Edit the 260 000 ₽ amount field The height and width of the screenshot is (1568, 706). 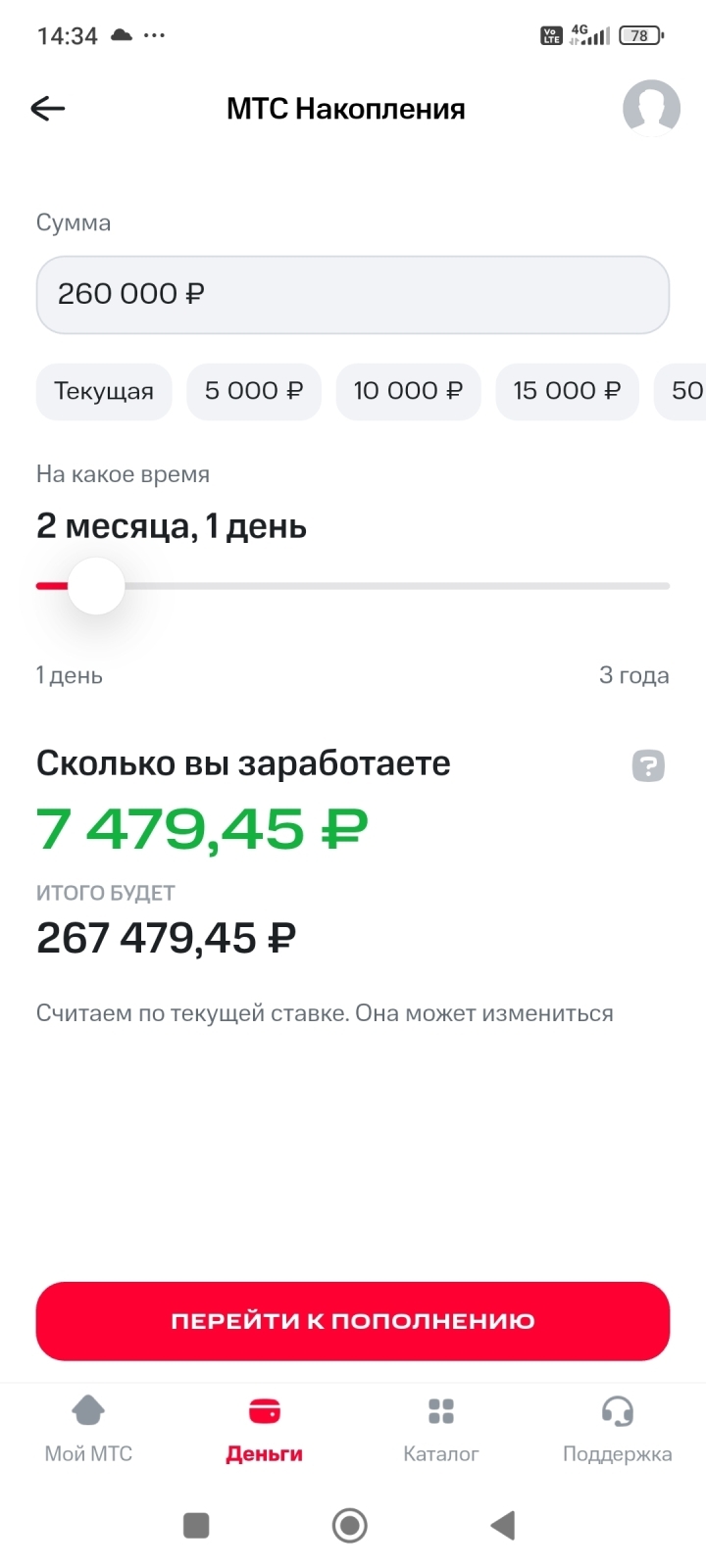coord(352,294)
